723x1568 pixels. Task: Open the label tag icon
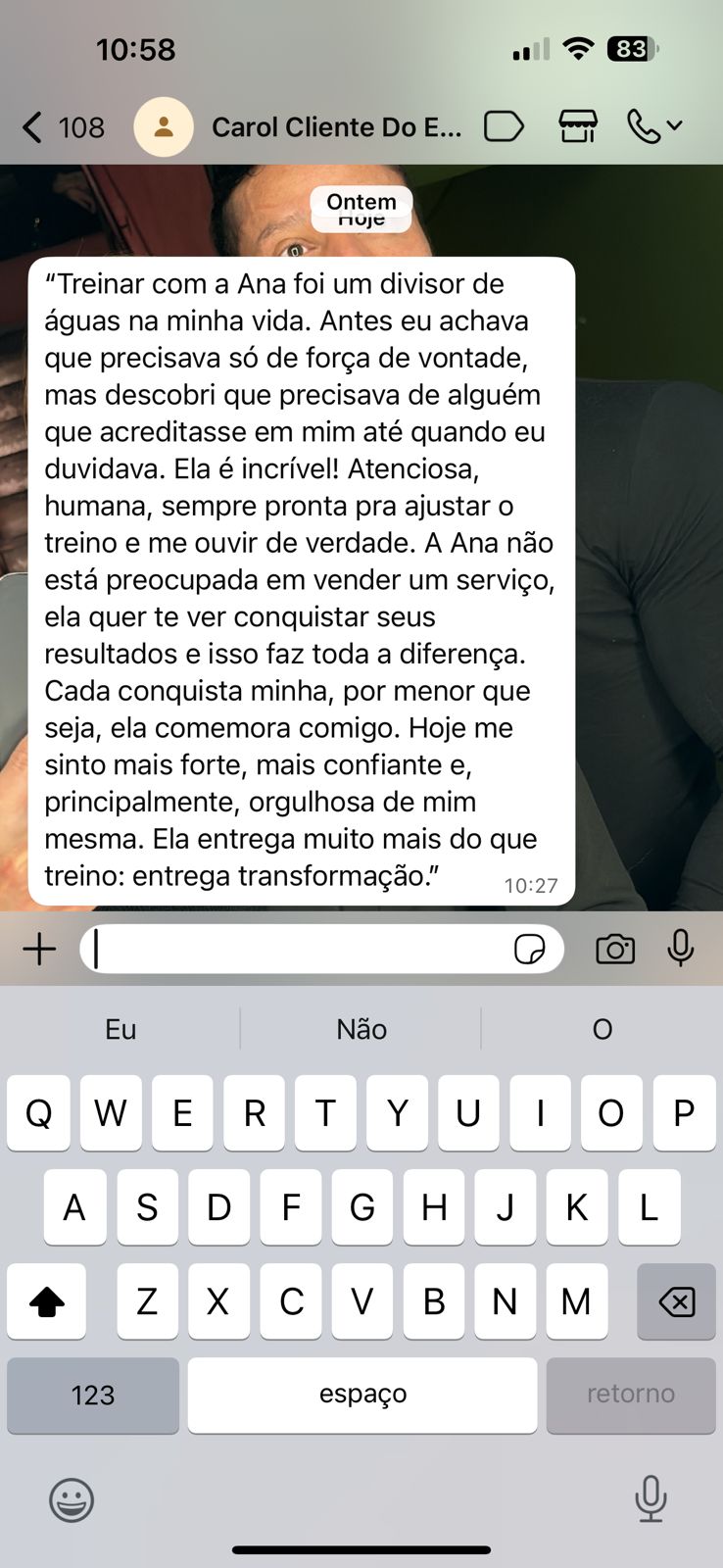[504, 127]
